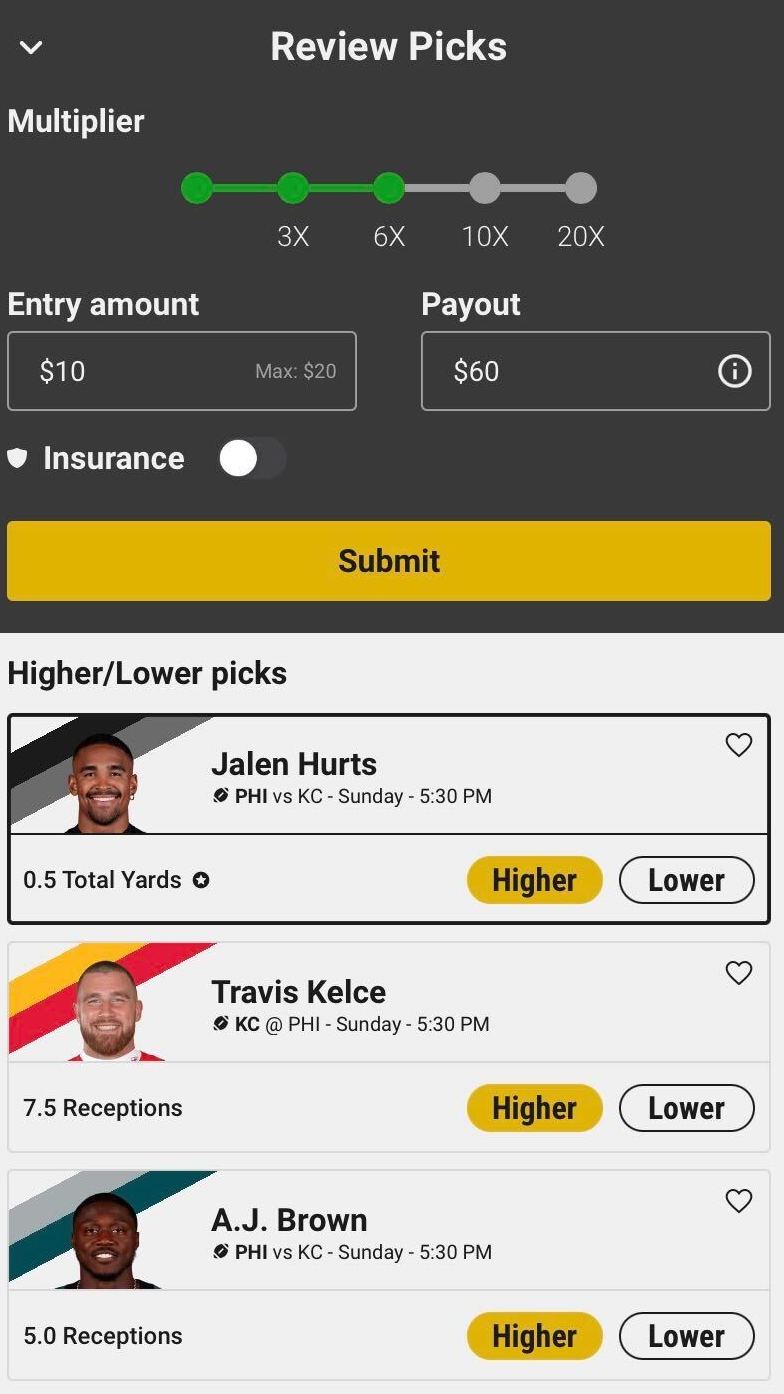
Task: Favorite the A.J. Brown pick
Action: click(x=738, y=1201)
